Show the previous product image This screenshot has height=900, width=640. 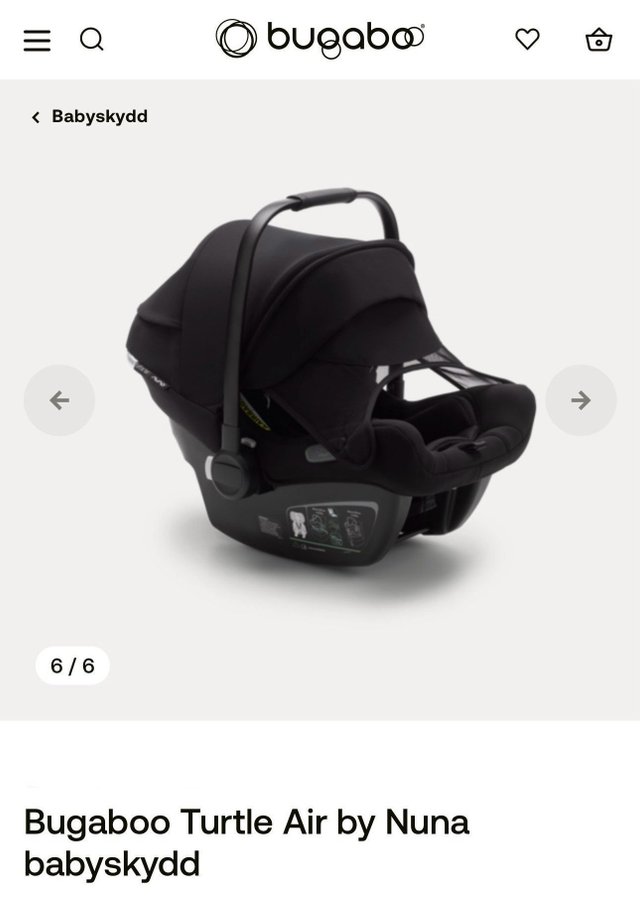click(60, 401)
